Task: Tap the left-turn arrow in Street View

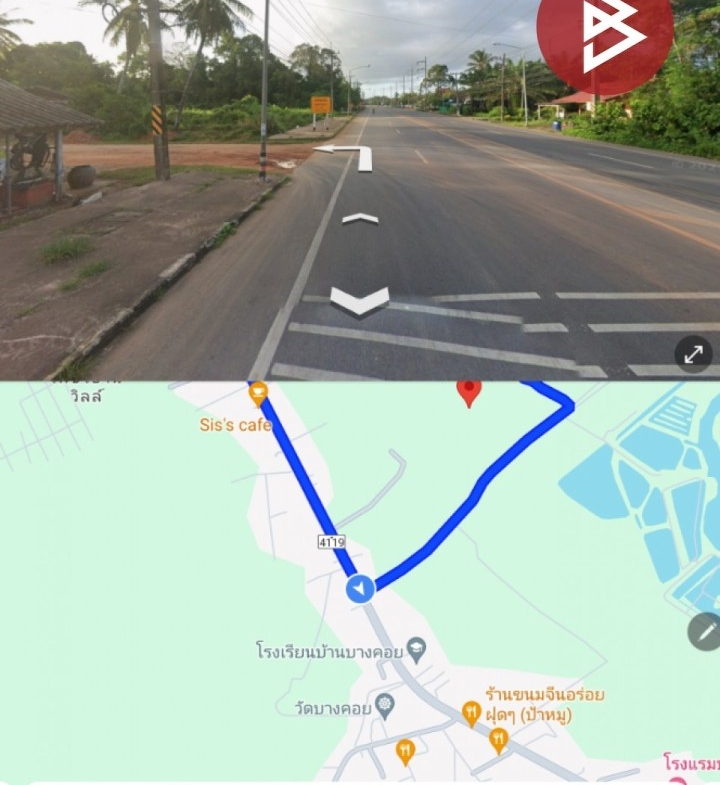Action: point(345,155)
